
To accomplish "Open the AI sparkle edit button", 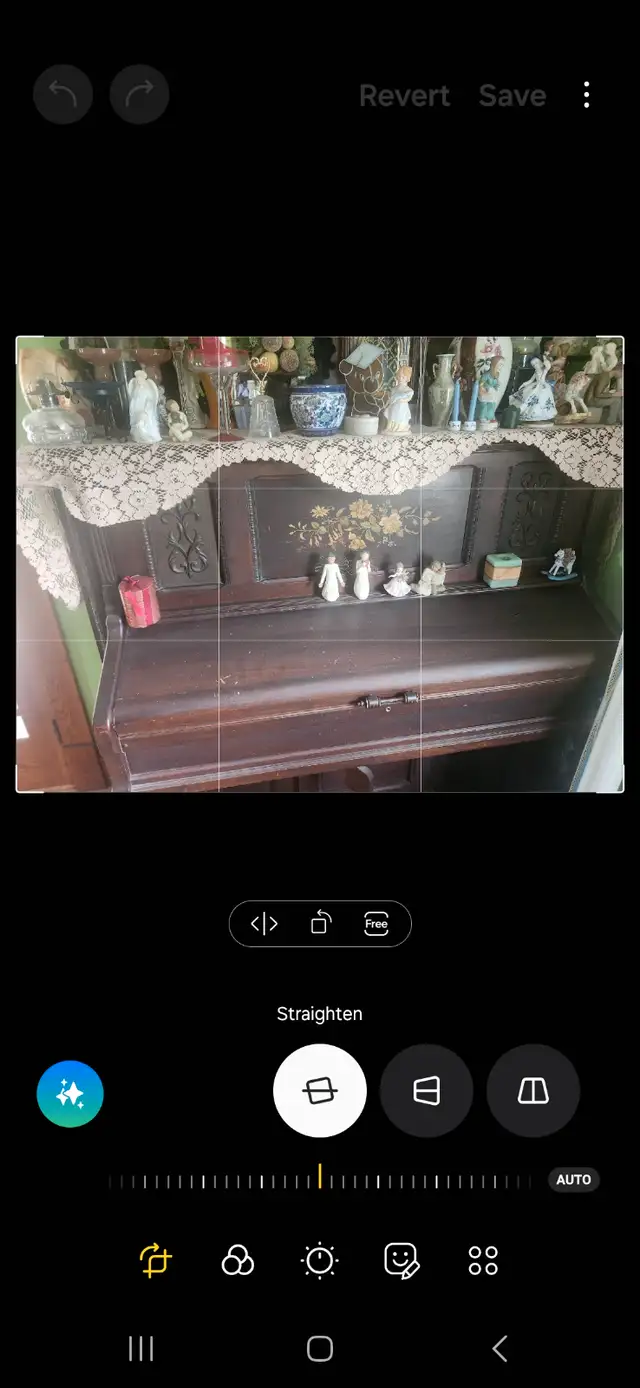I will (70, 1094).
